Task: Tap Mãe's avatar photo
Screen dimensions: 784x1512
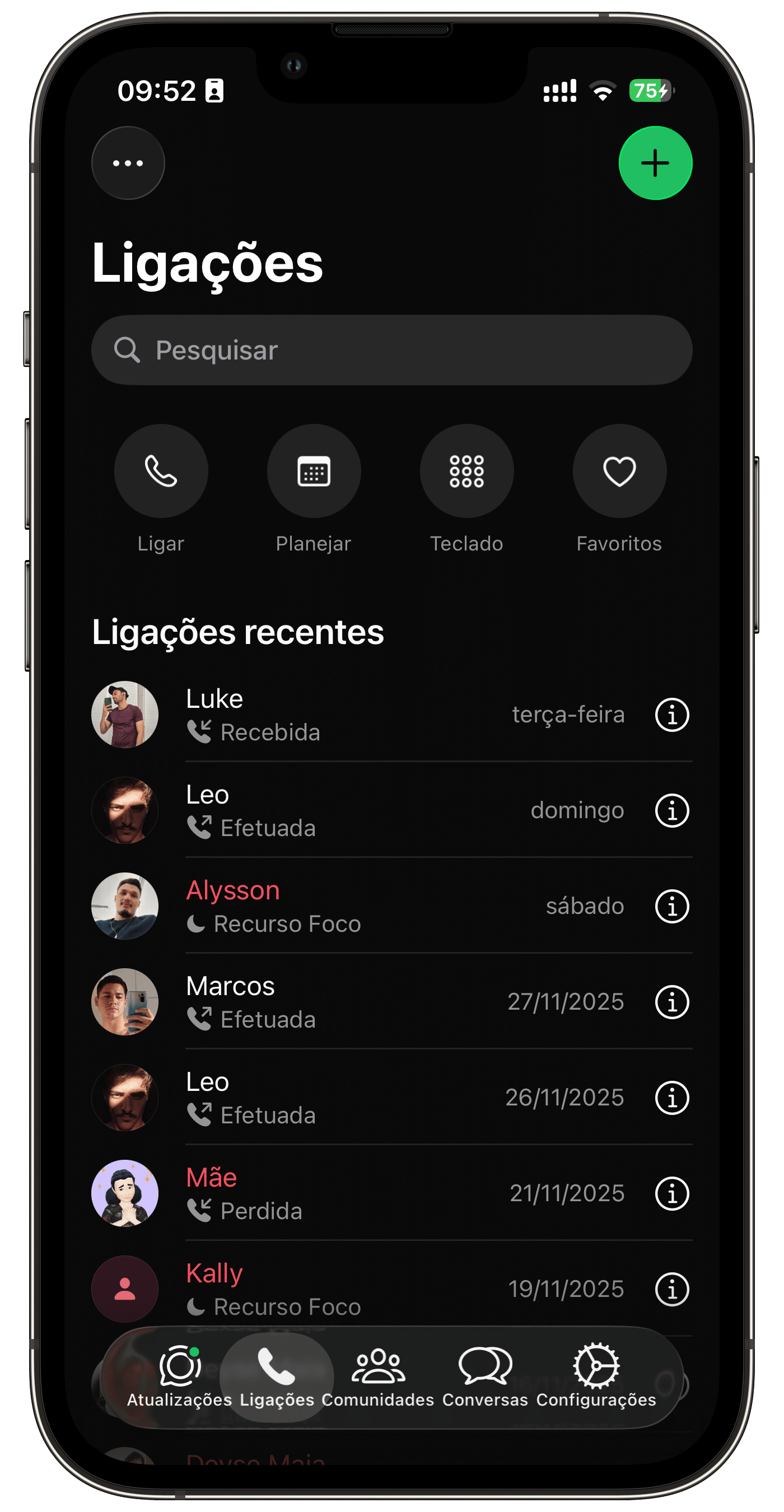Action: click(125, 1193)
